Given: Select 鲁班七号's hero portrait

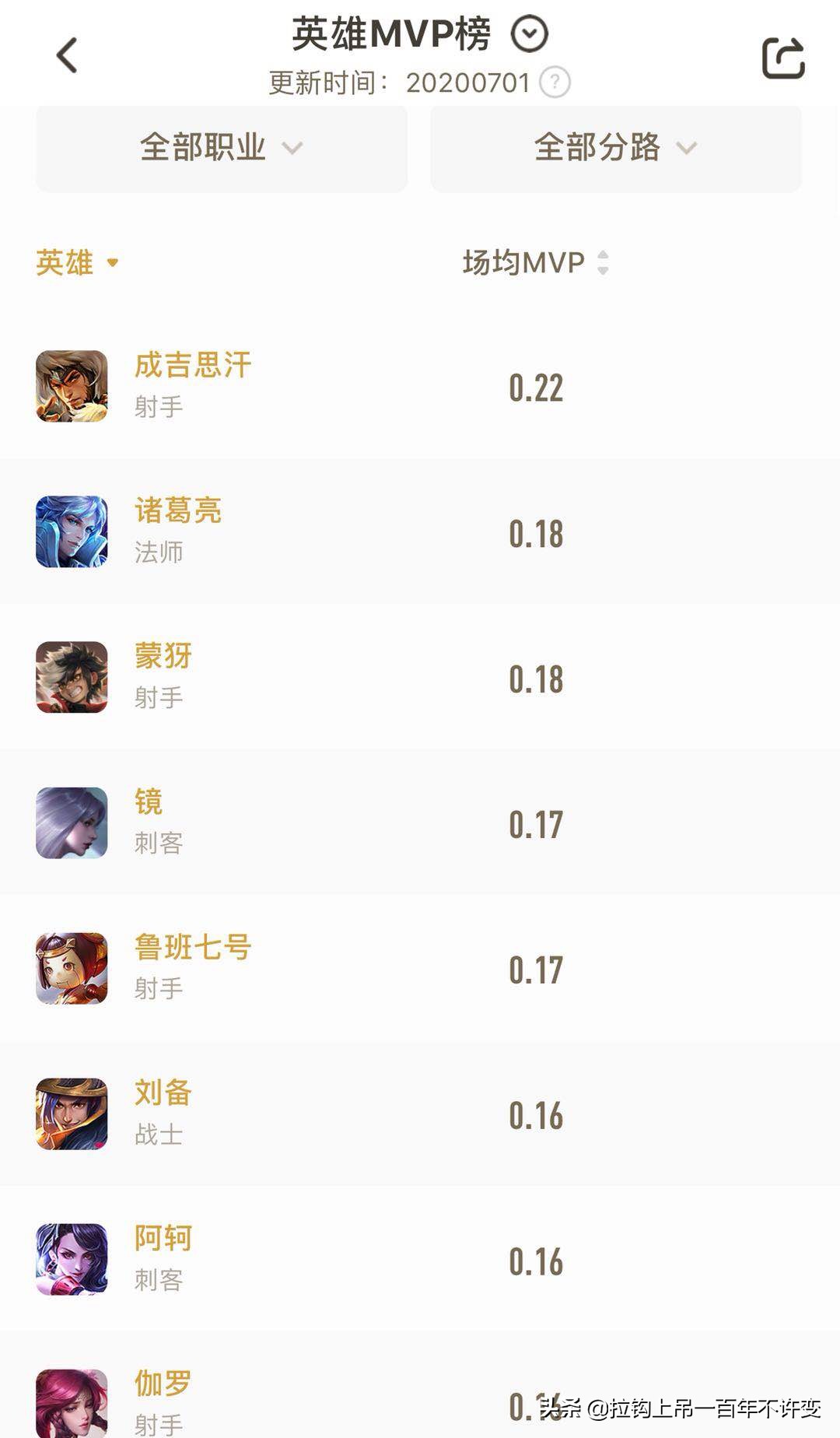Looking at the screenshot, I should [72, 968].
